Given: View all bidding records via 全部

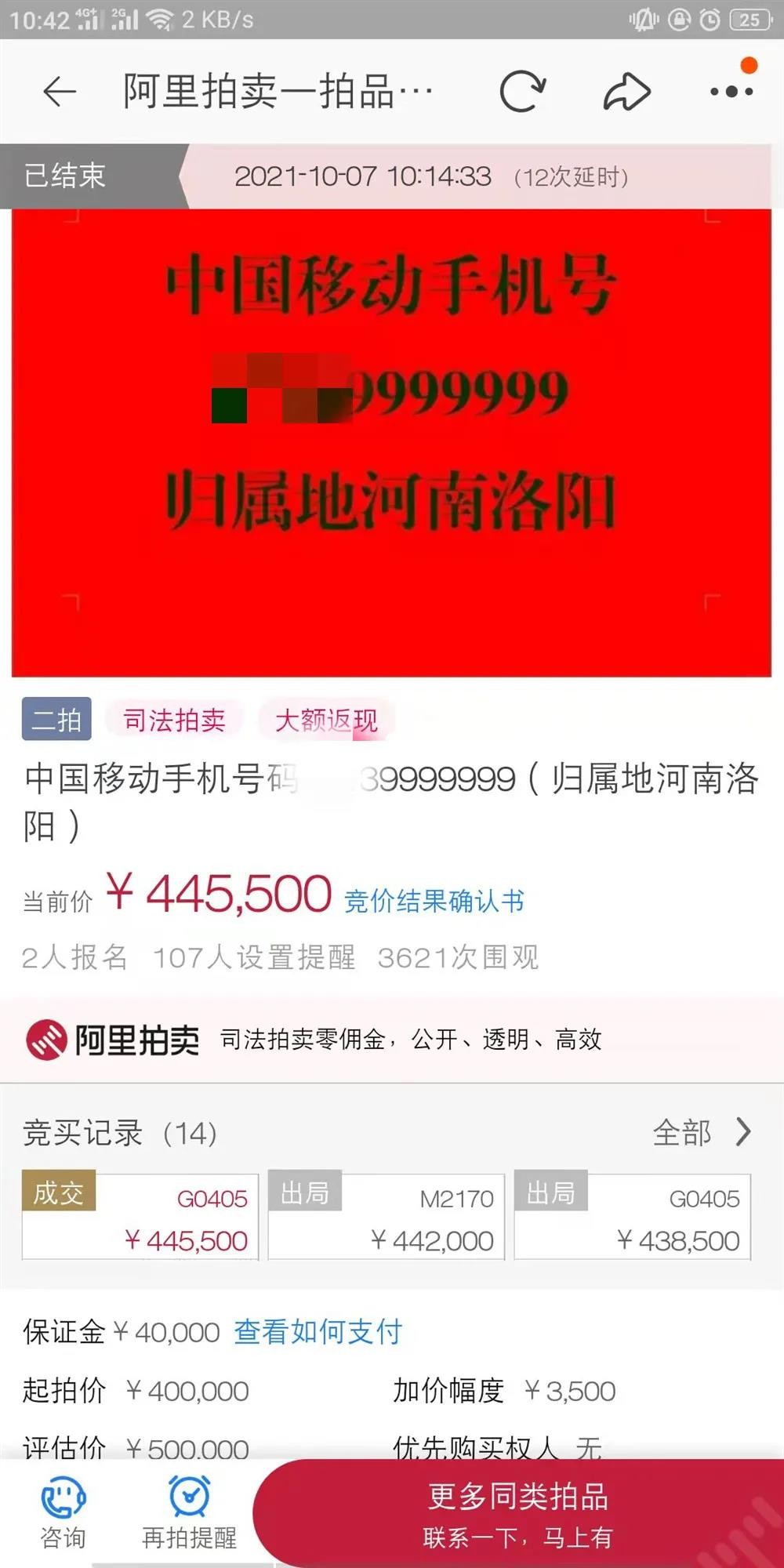Looking at the screenshot, I should (701, 1132).
